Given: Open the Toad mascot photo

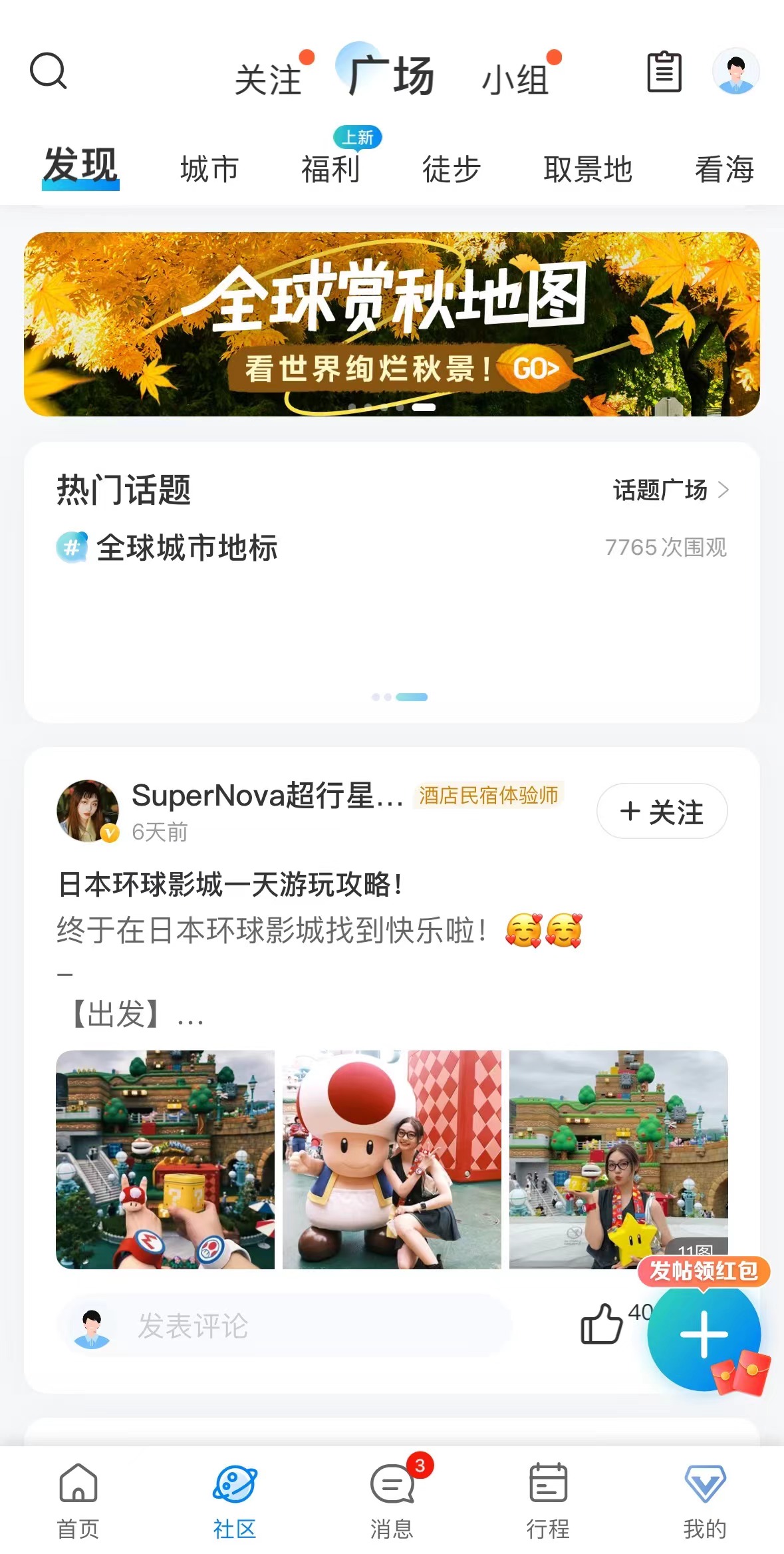Looking at the screenshot, I should (x=392, y=1160).
